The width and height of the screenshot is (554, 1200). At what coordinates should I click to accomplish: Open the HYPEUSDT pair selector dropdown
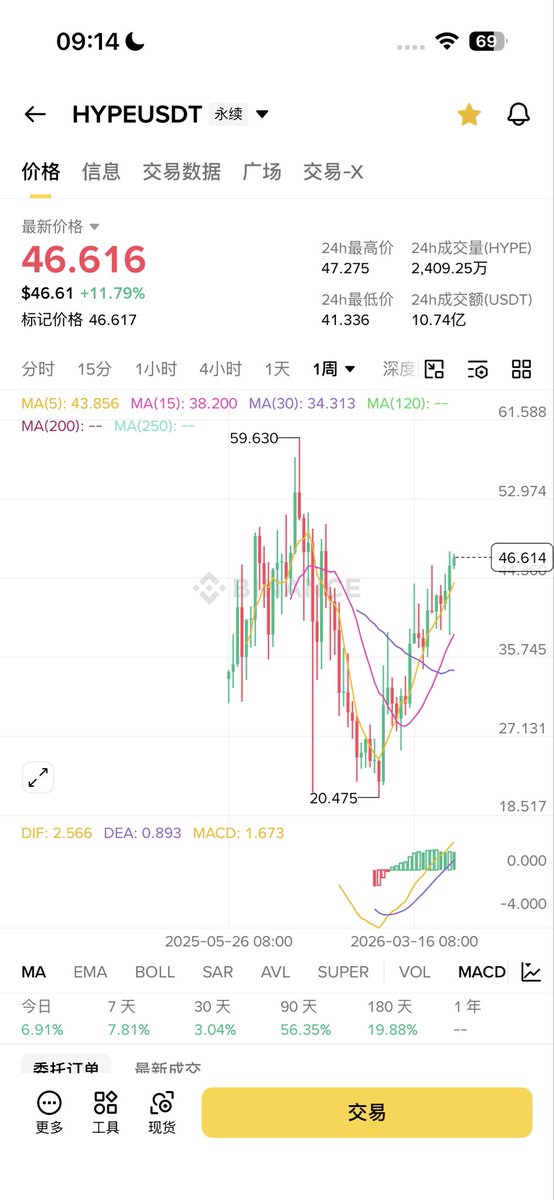pyautogui.click(x=262, y=114)
